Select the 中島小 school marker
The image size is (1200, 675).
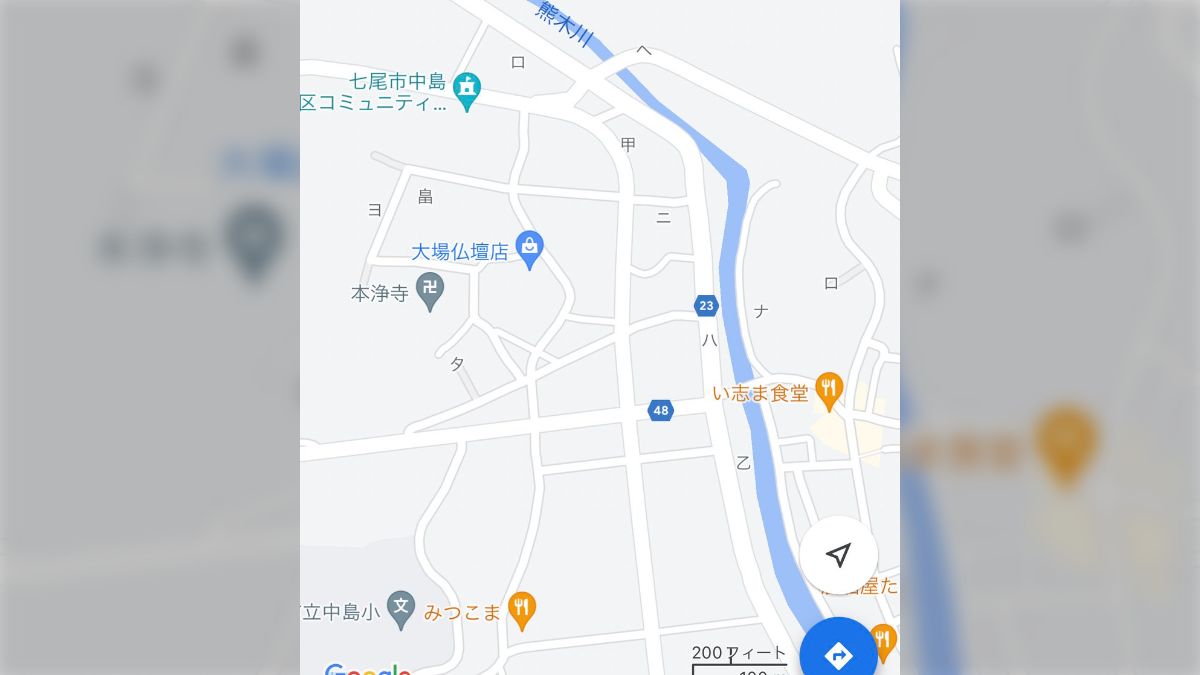(x=401, y=607)
